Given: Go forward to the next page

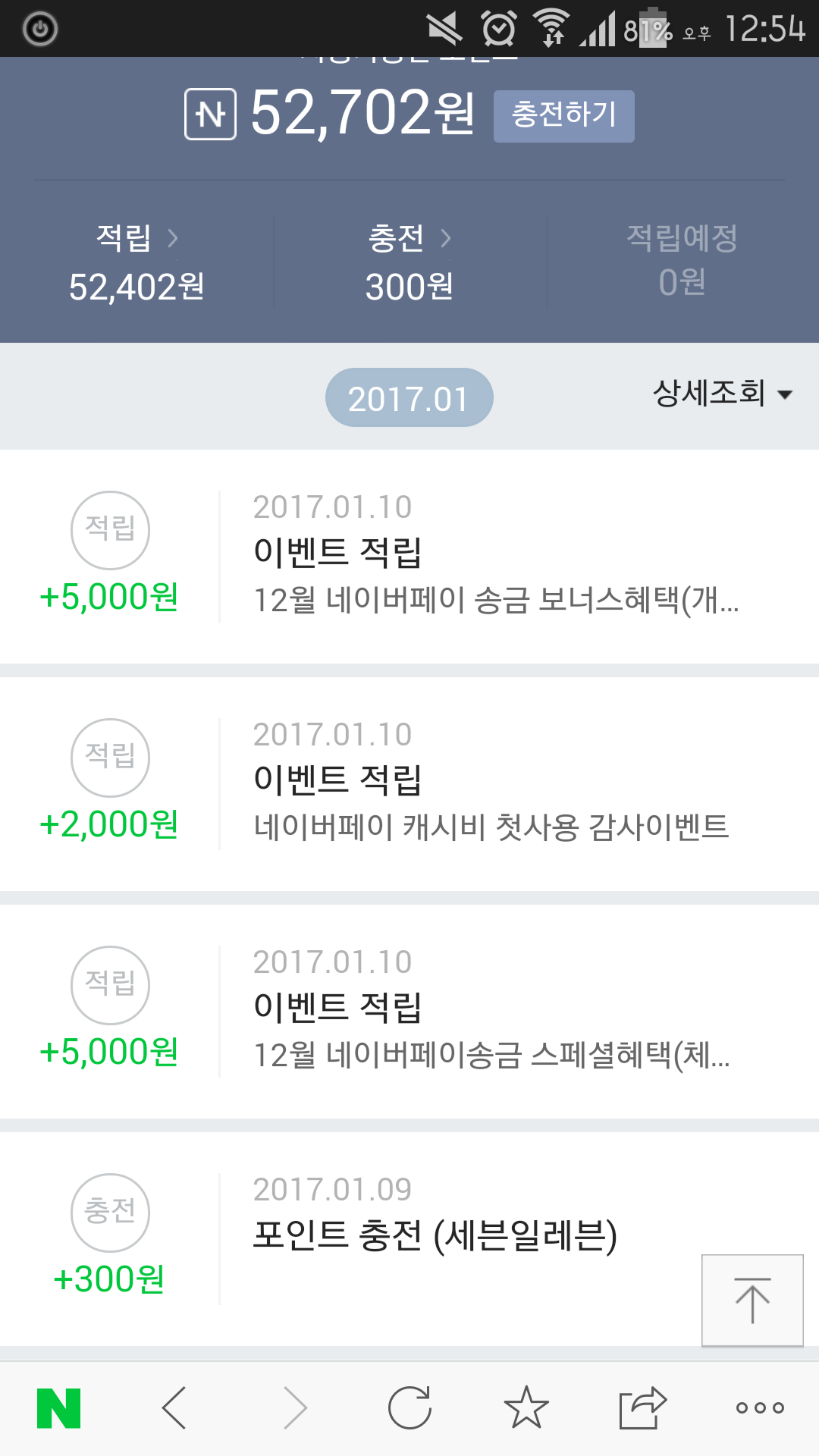Looking at the screenshot, I should coord(294,1408).
